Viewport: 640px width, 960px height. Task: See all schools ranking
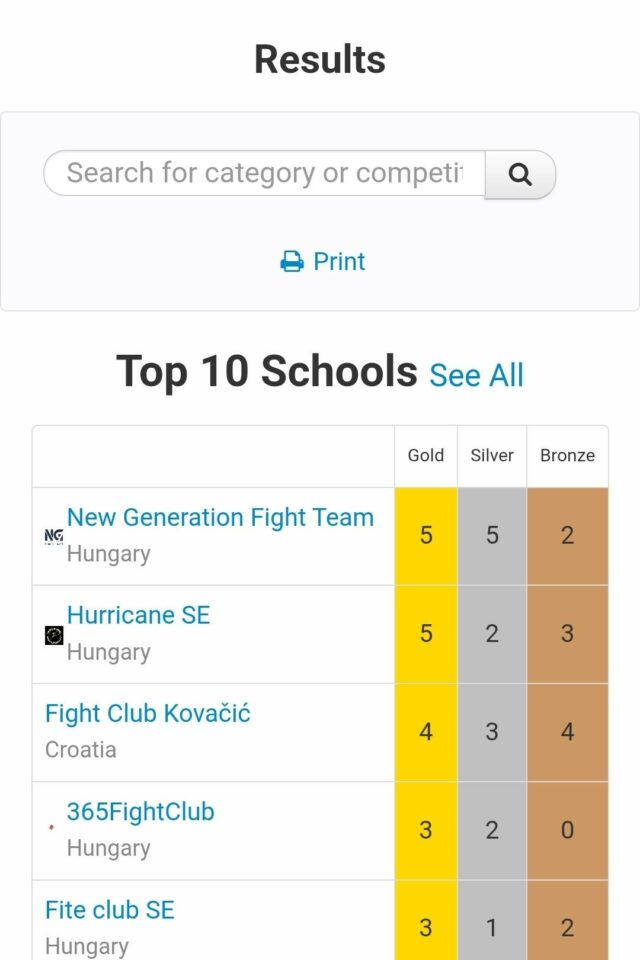(476, 375)
